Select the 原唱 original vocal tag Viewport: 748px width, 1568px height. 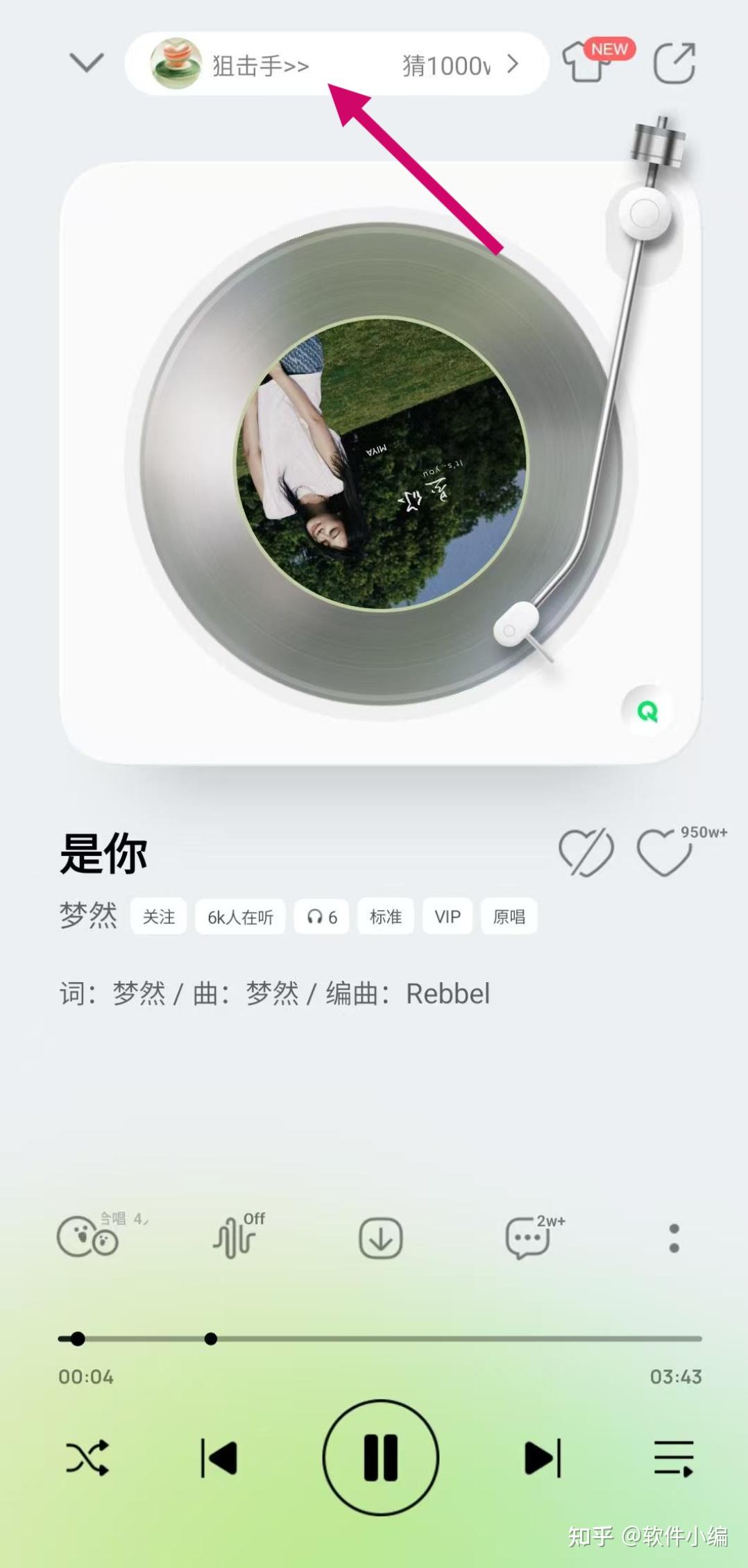(509, 917)
